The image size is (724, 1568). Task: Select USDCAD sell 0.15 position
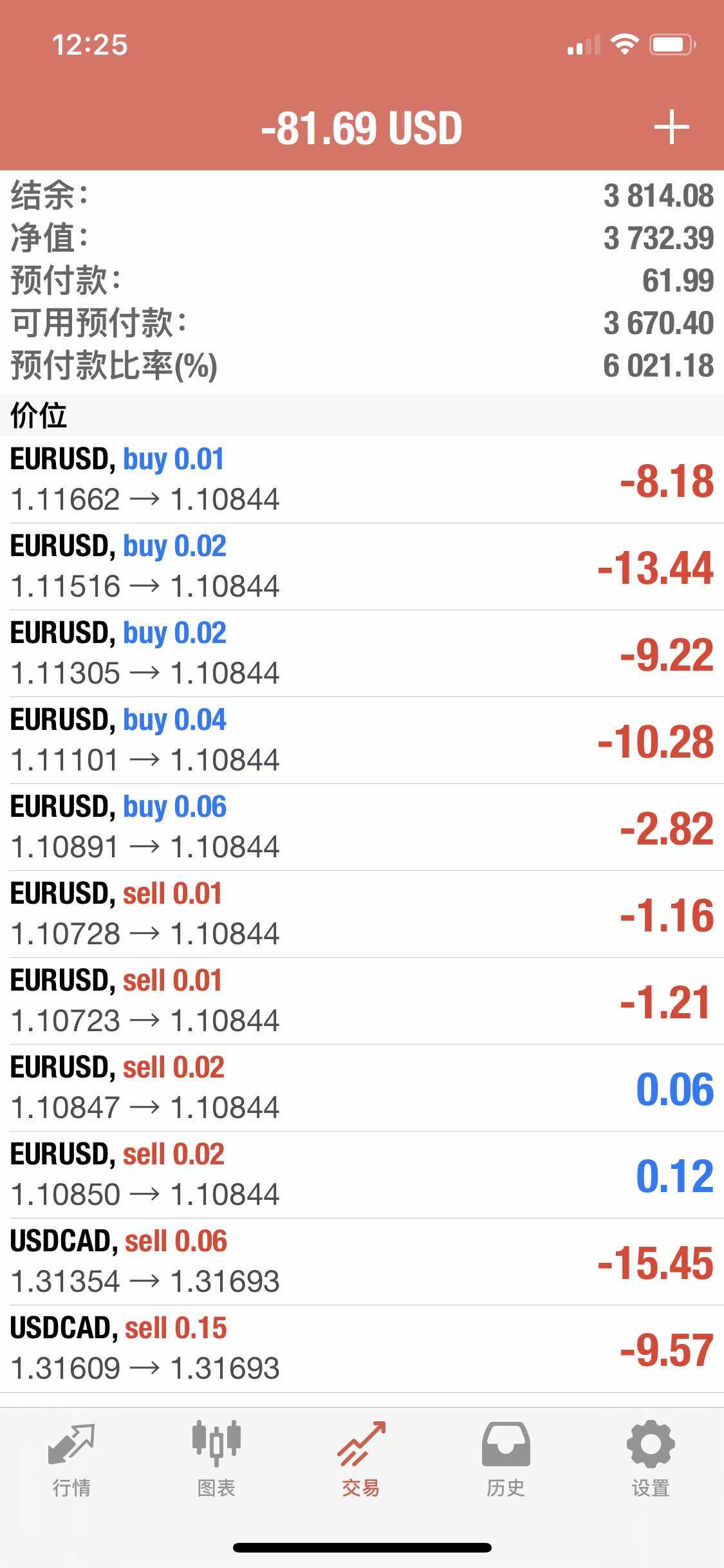362,1349
